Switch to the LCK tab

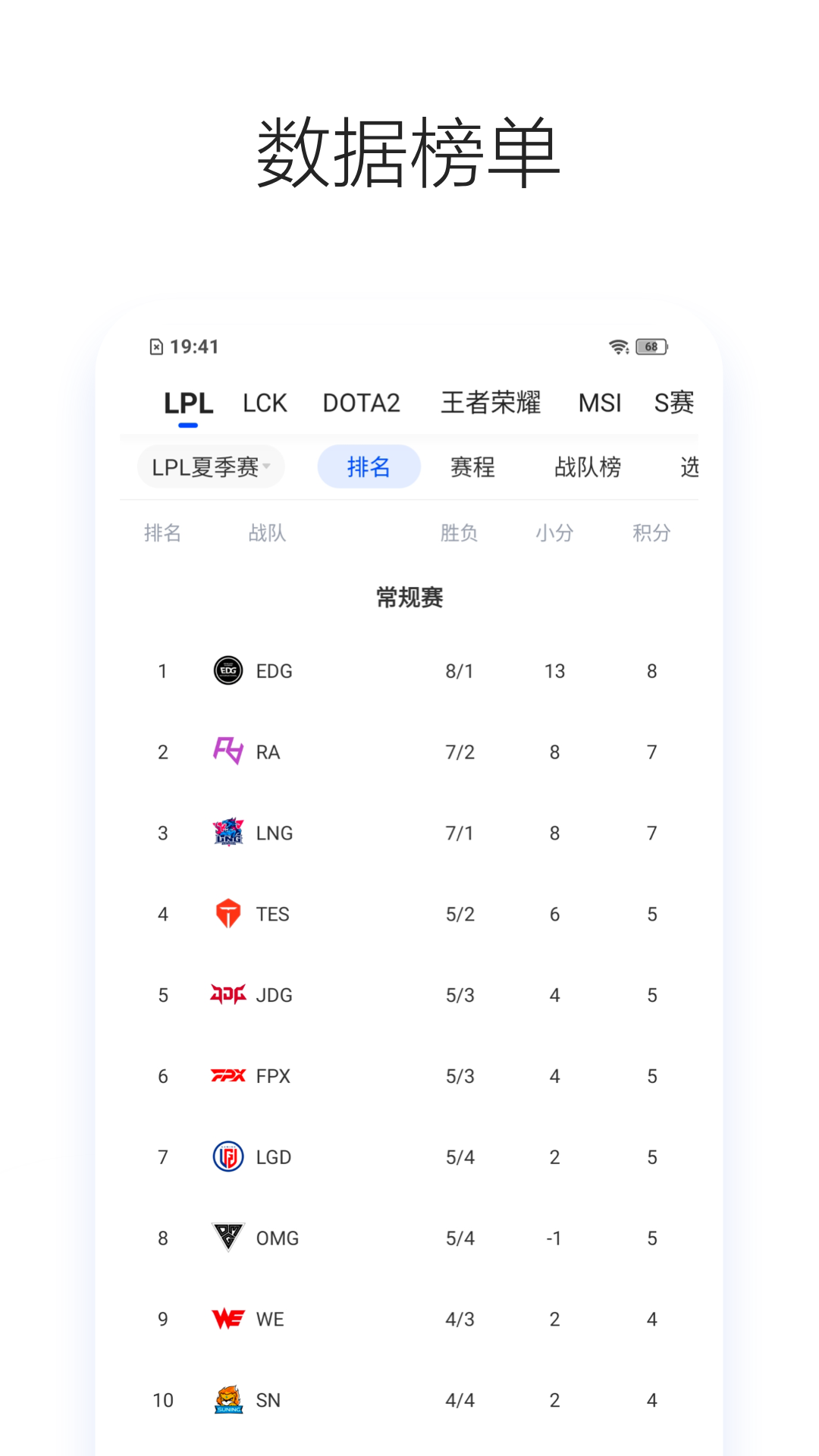pos(265,403)
